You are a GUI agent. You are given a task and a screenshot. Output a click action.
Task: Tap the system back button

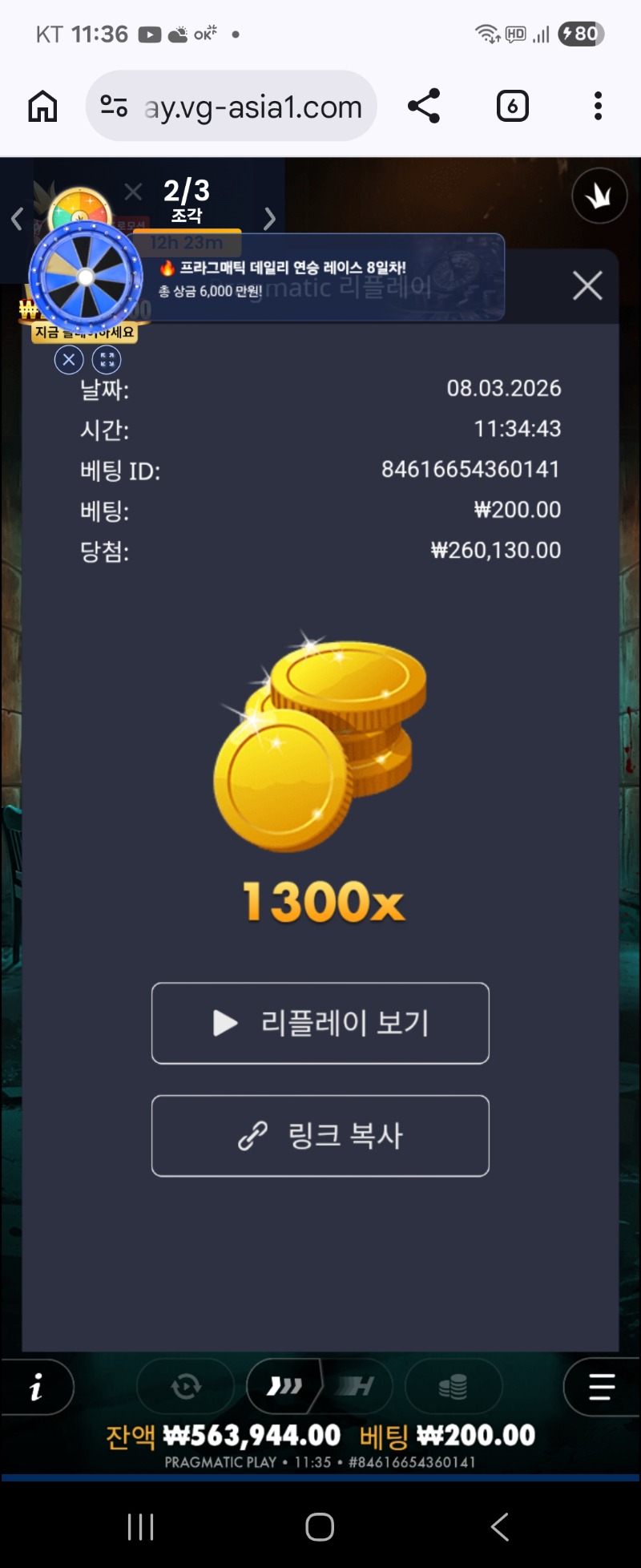click(499, 1526)
